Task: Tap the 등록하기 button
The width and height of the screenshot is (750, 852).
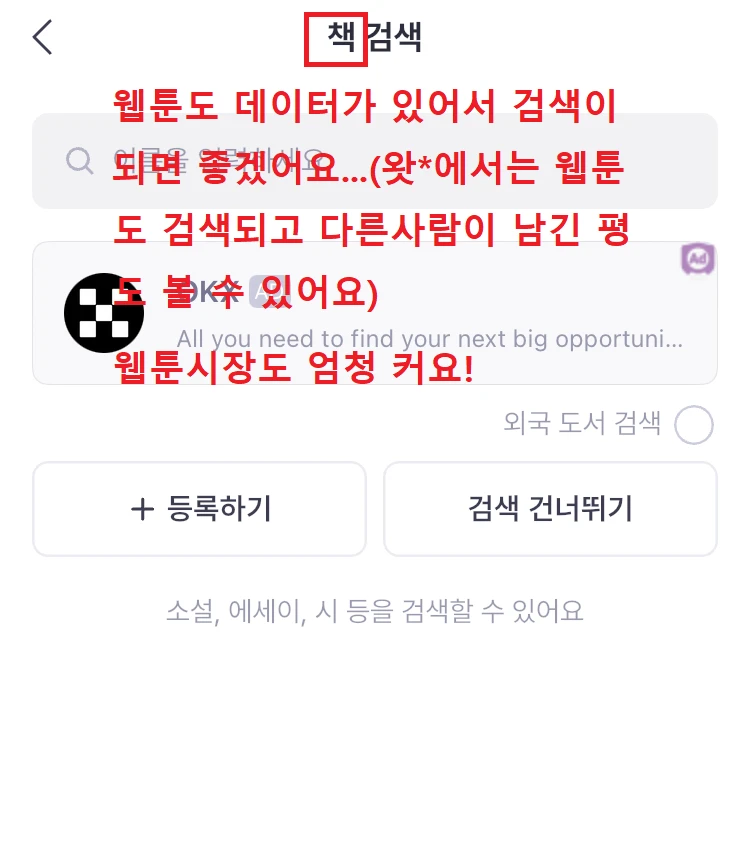Action: 200,509
